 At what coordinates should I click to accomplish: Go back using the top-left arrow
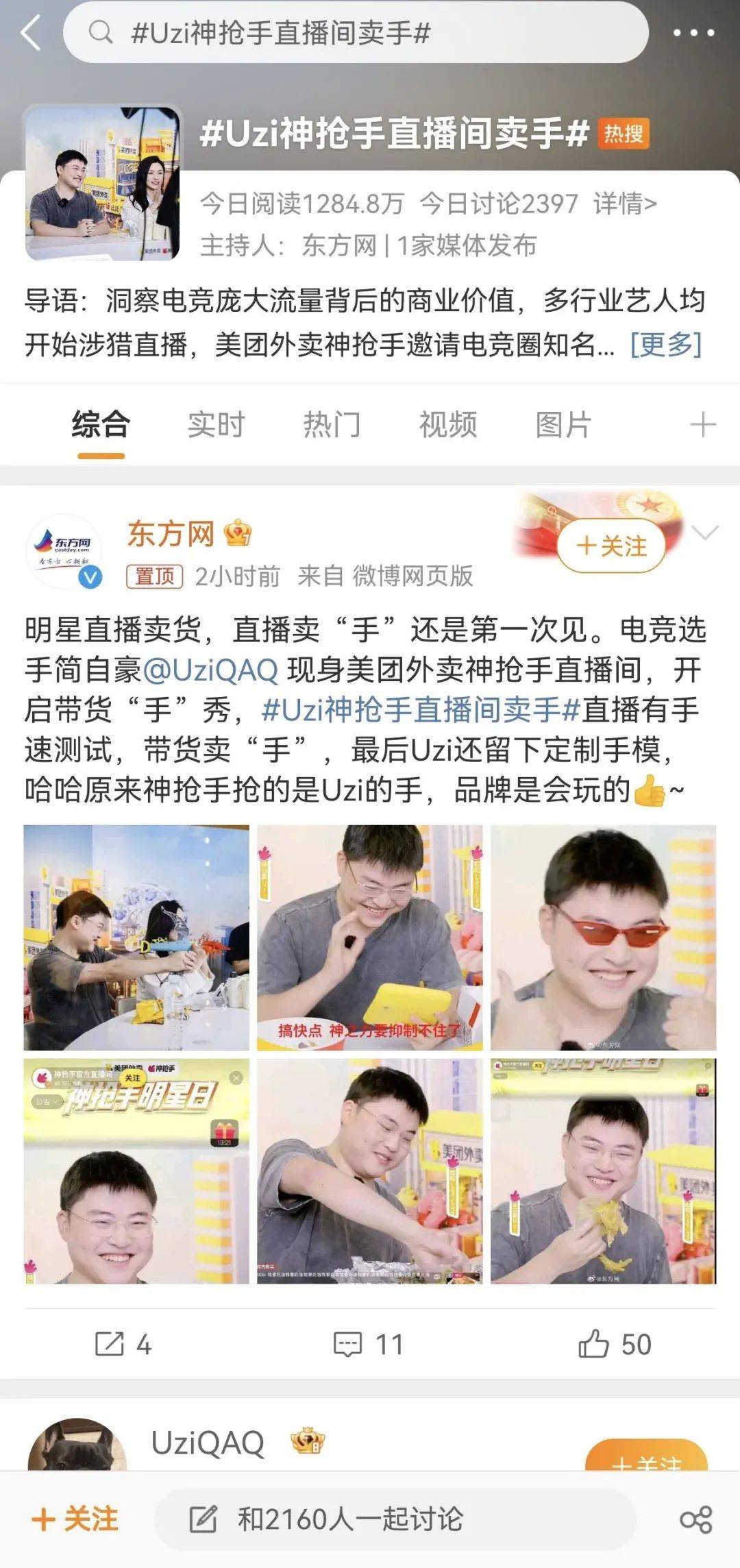coord(31,33)
